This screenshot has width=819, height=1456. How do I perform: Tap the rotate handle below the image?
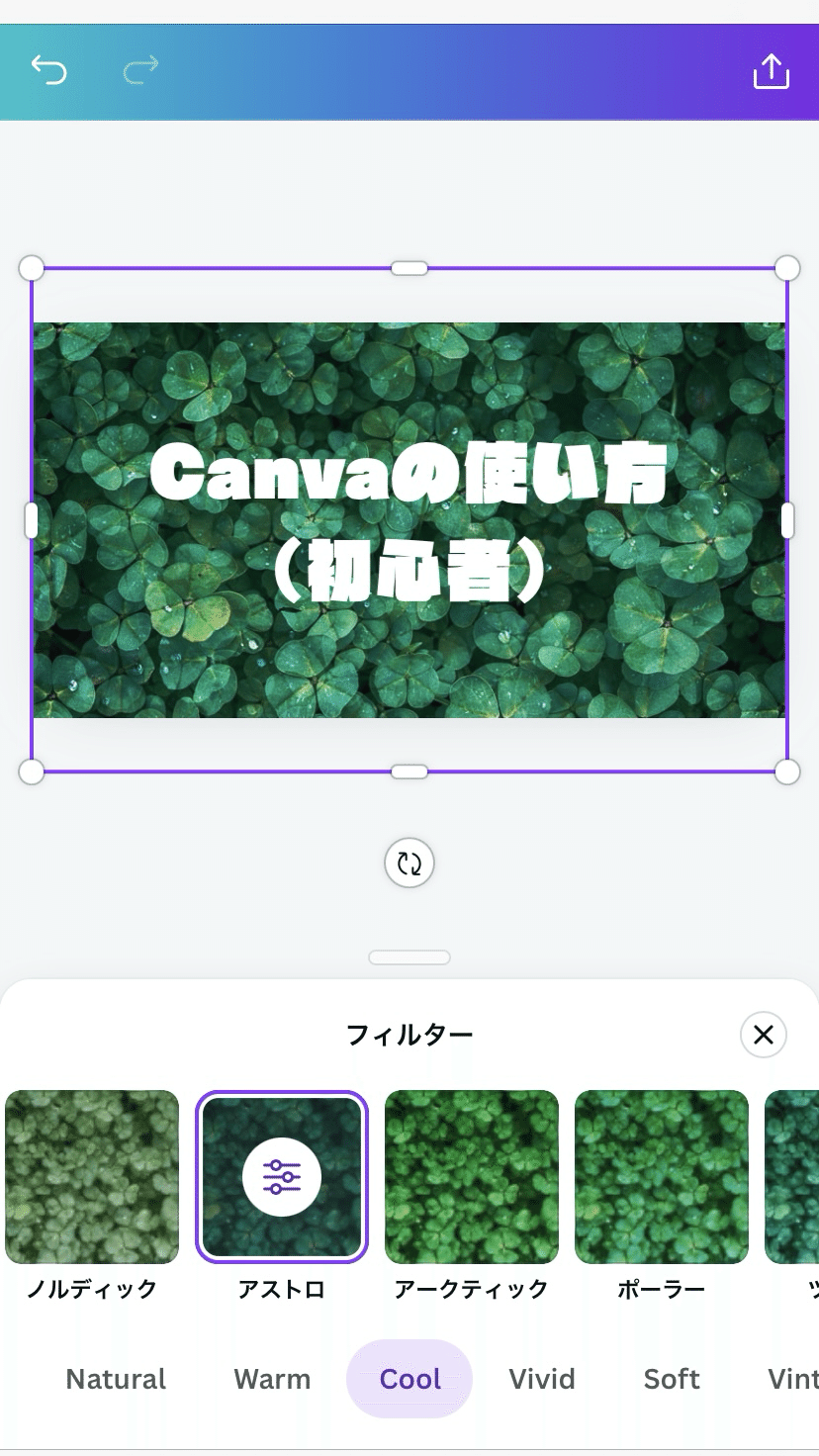(x=409, y=864)
